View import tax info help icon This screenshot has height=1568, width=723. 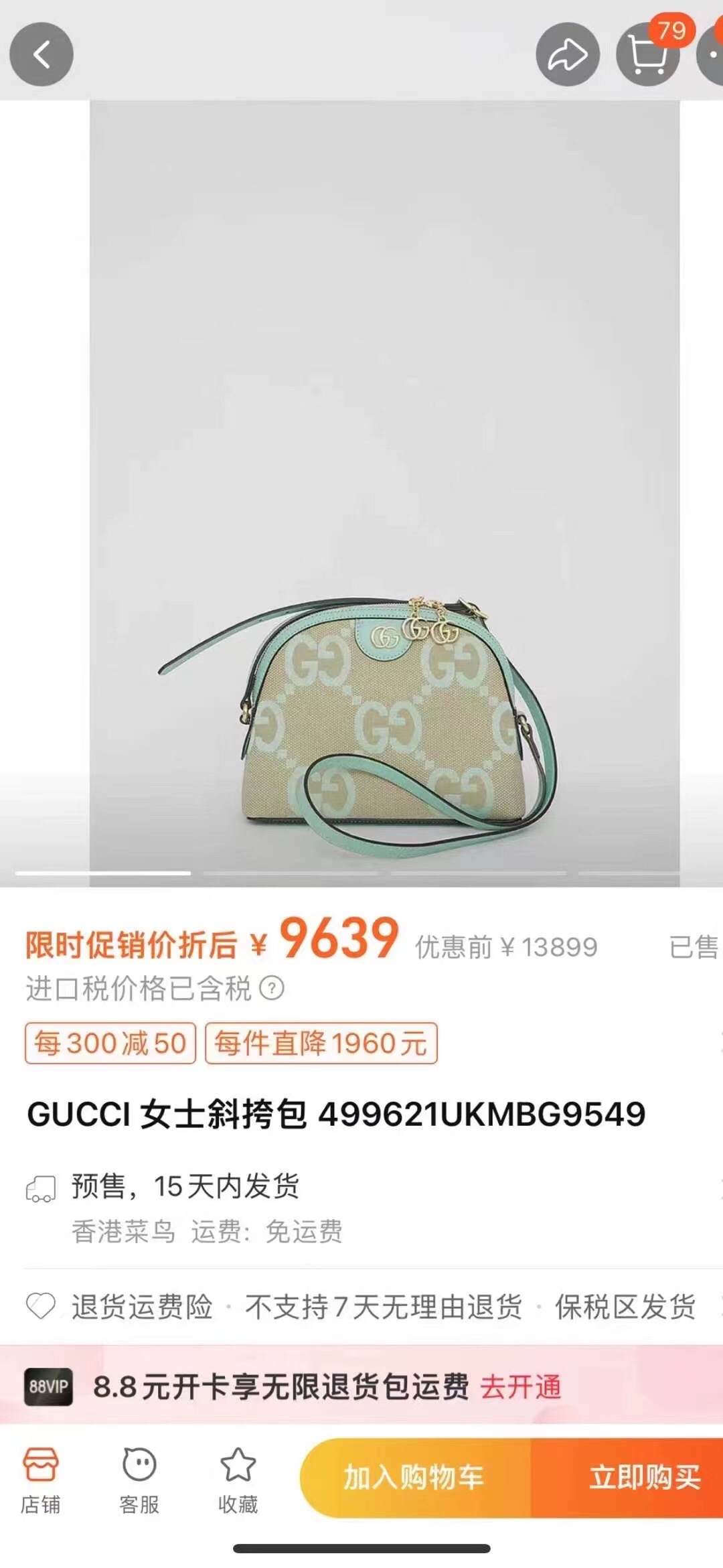click(x=272, y=988)
